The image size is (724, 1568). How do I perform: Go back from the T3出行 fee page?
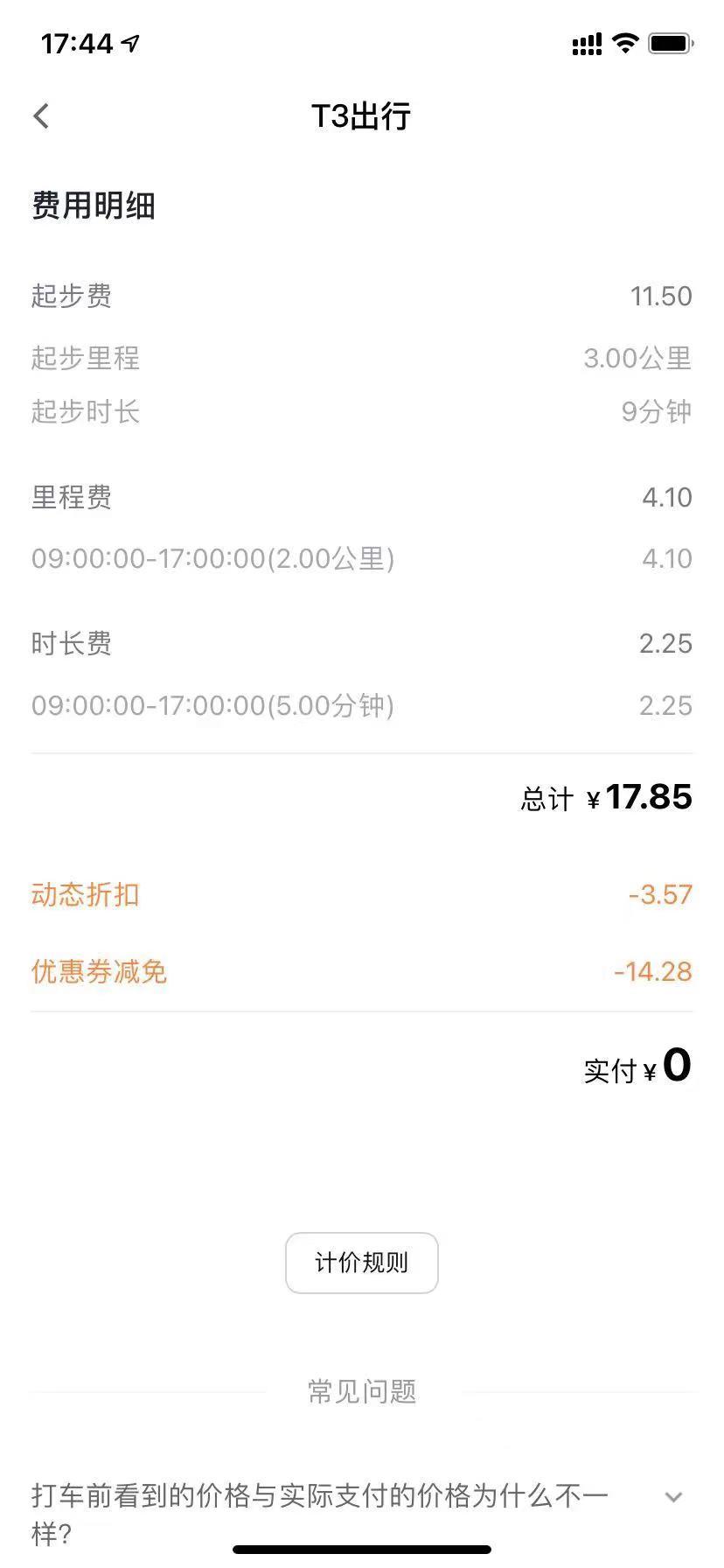click(x=41, y=115)
